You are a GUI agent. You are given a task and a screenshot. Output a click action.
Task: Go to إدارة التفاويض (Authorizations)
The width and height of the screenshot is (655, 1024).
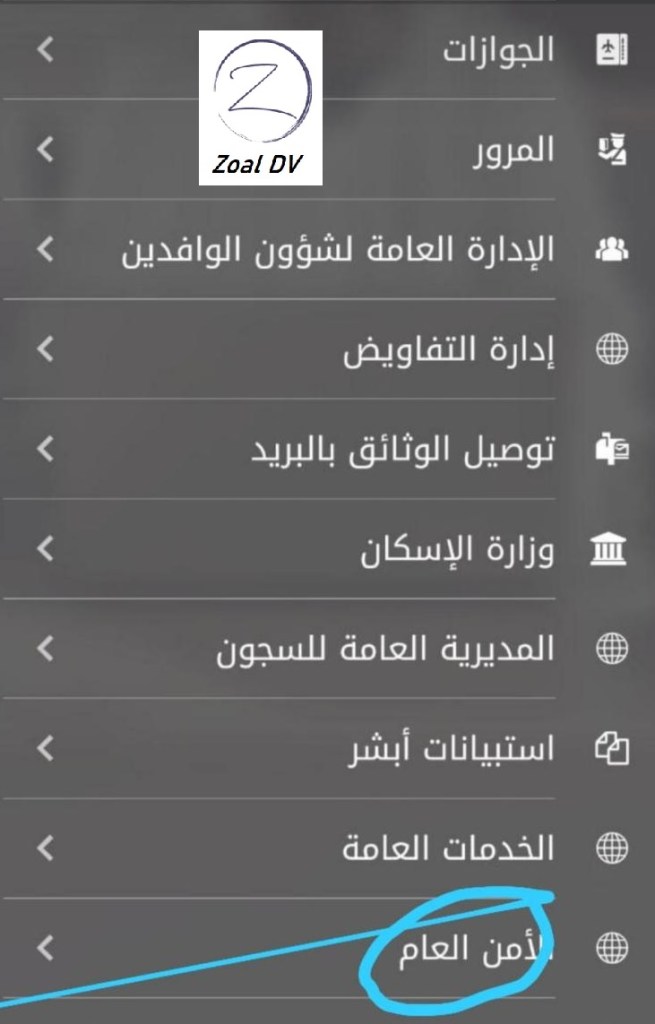tap(449, 350)
